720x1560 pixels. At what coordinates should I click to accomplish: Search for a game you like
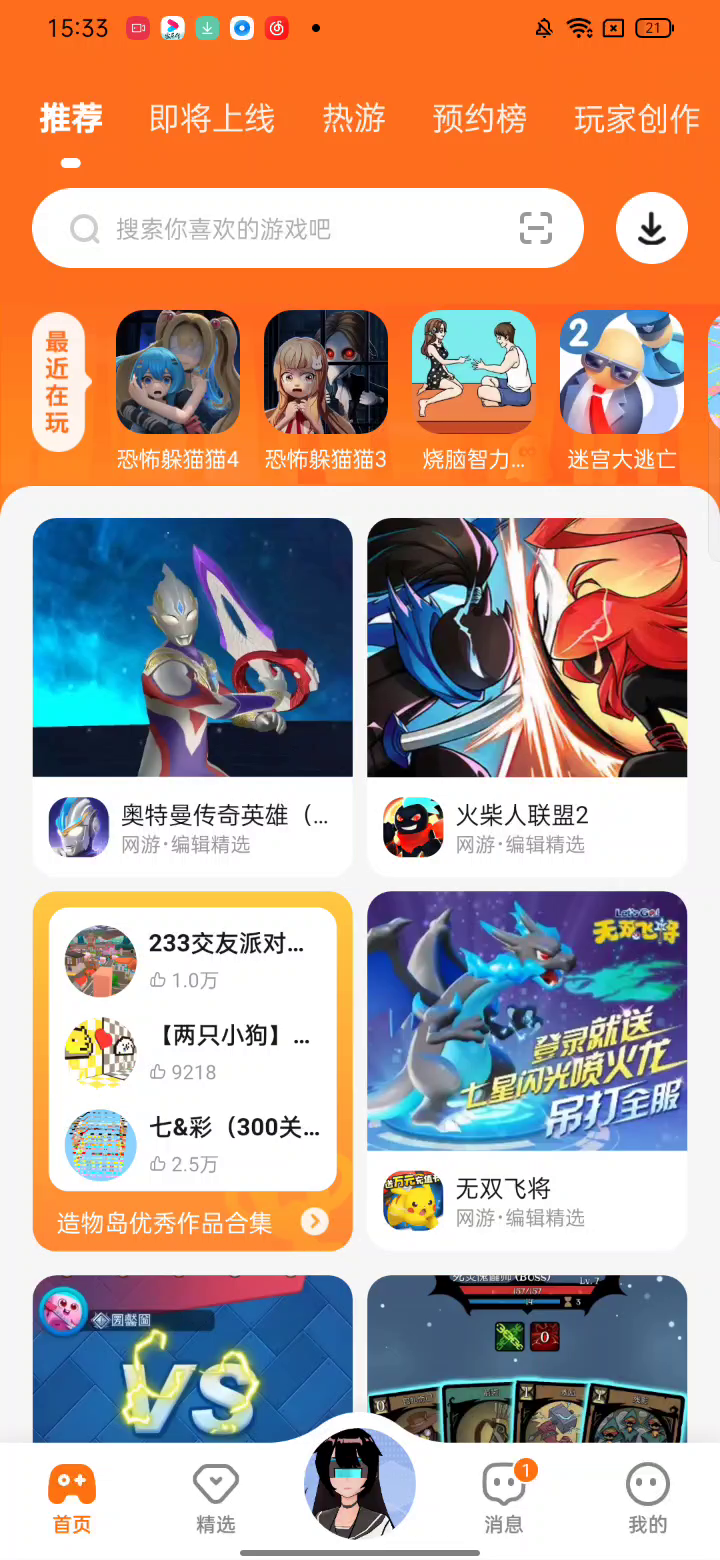[x=290, y=229]
